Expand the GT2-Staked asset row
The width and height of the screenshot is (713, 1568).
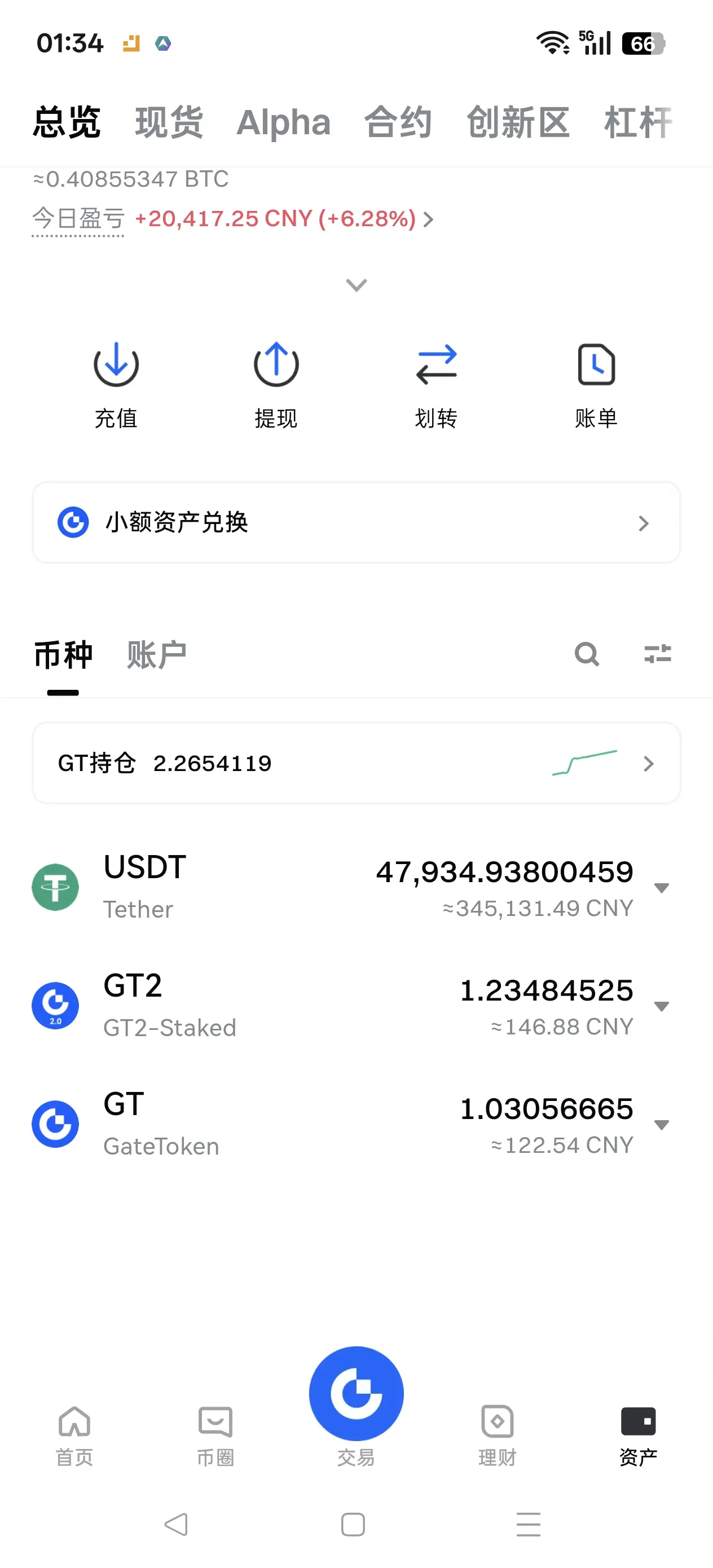point(356,1006)
